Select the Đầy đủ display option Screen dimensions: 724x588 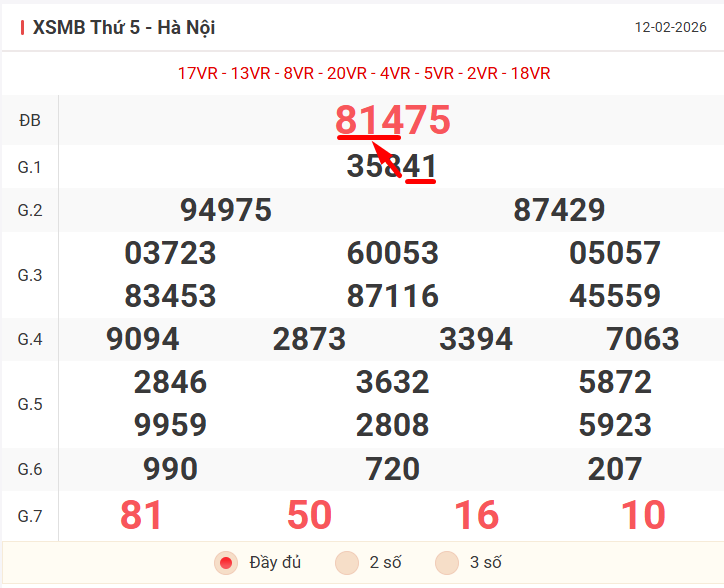click(227, 563)
